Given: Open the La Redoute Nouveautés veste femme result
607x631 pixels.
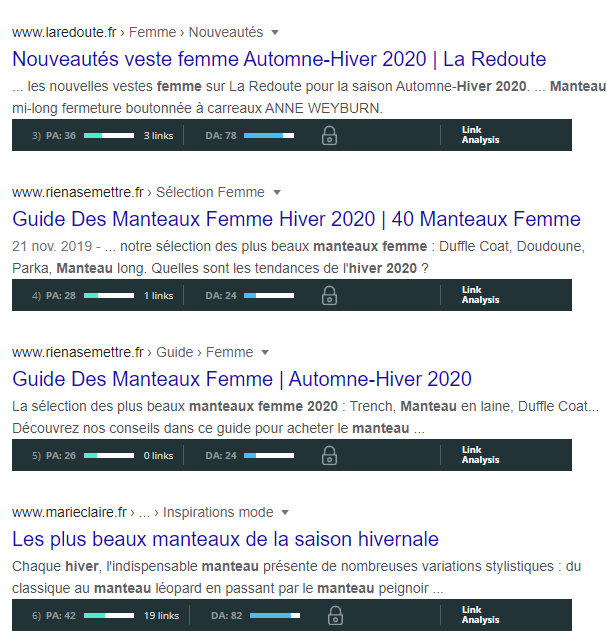Looking at the screenshot, I should 279,59.
